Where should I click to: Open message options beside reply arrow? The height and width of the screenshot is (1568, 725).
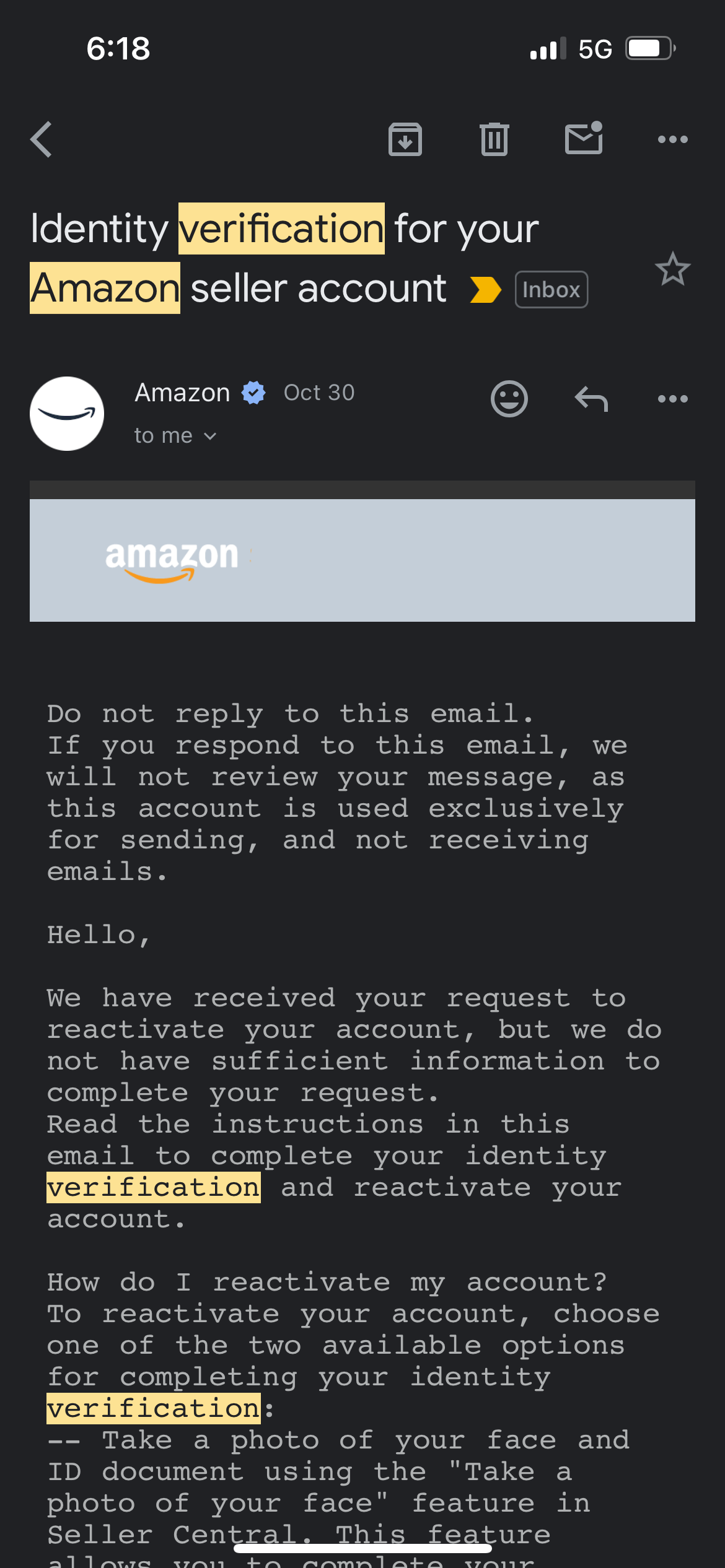point(673,399)
